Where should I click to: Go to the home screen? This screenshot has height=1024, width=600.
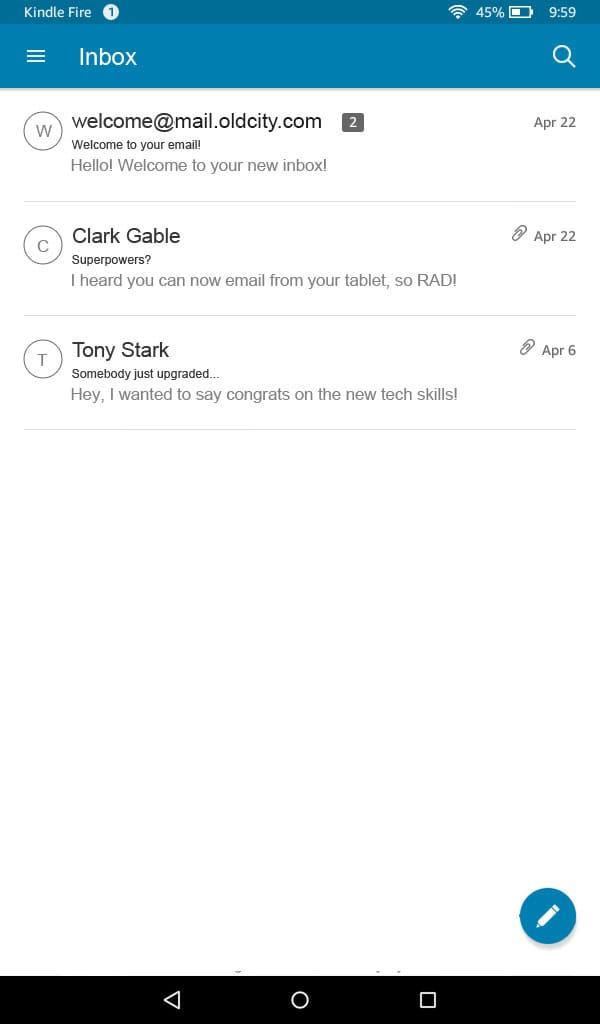300,1000
